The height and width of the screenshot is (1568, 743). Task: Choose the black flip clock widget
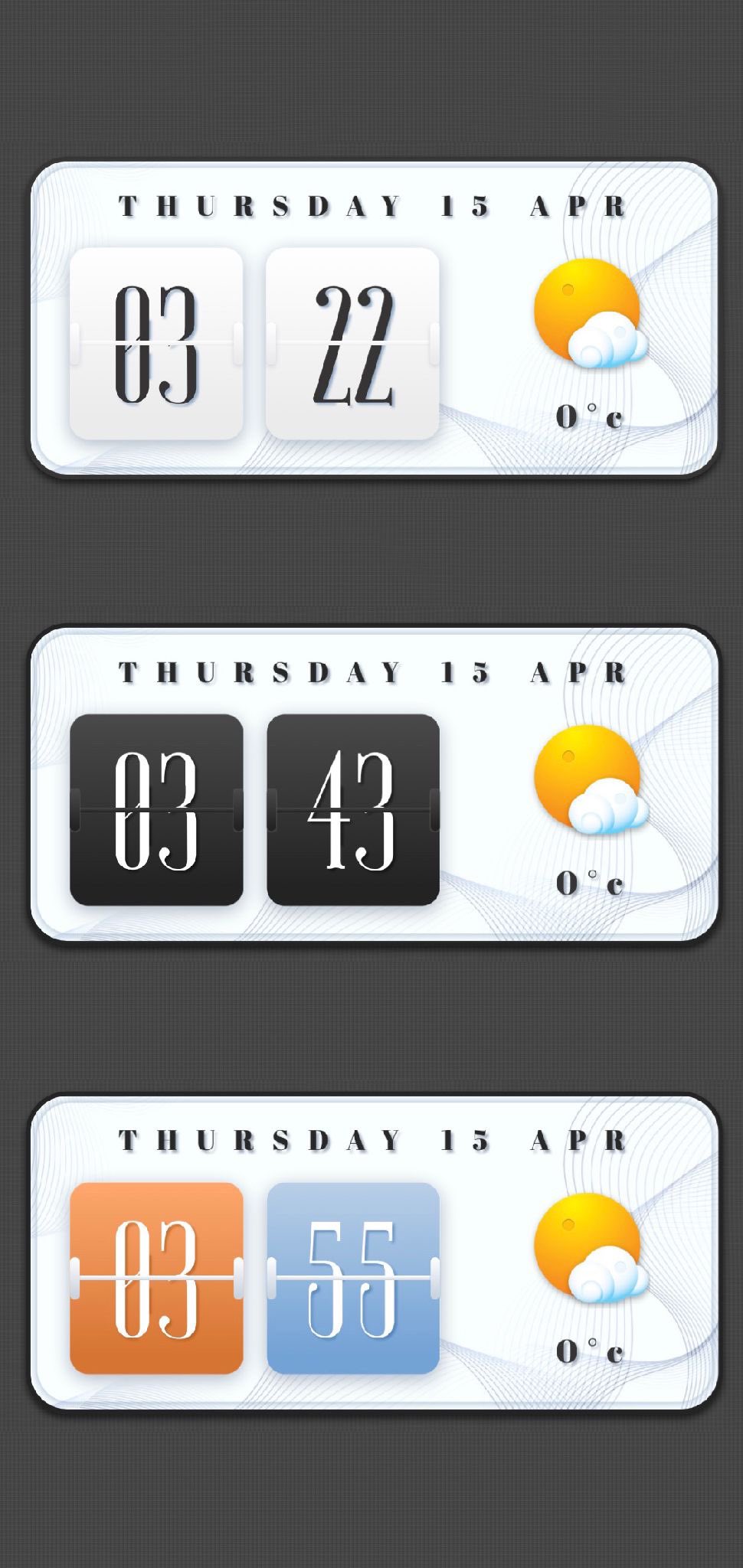tap(374, 785)
